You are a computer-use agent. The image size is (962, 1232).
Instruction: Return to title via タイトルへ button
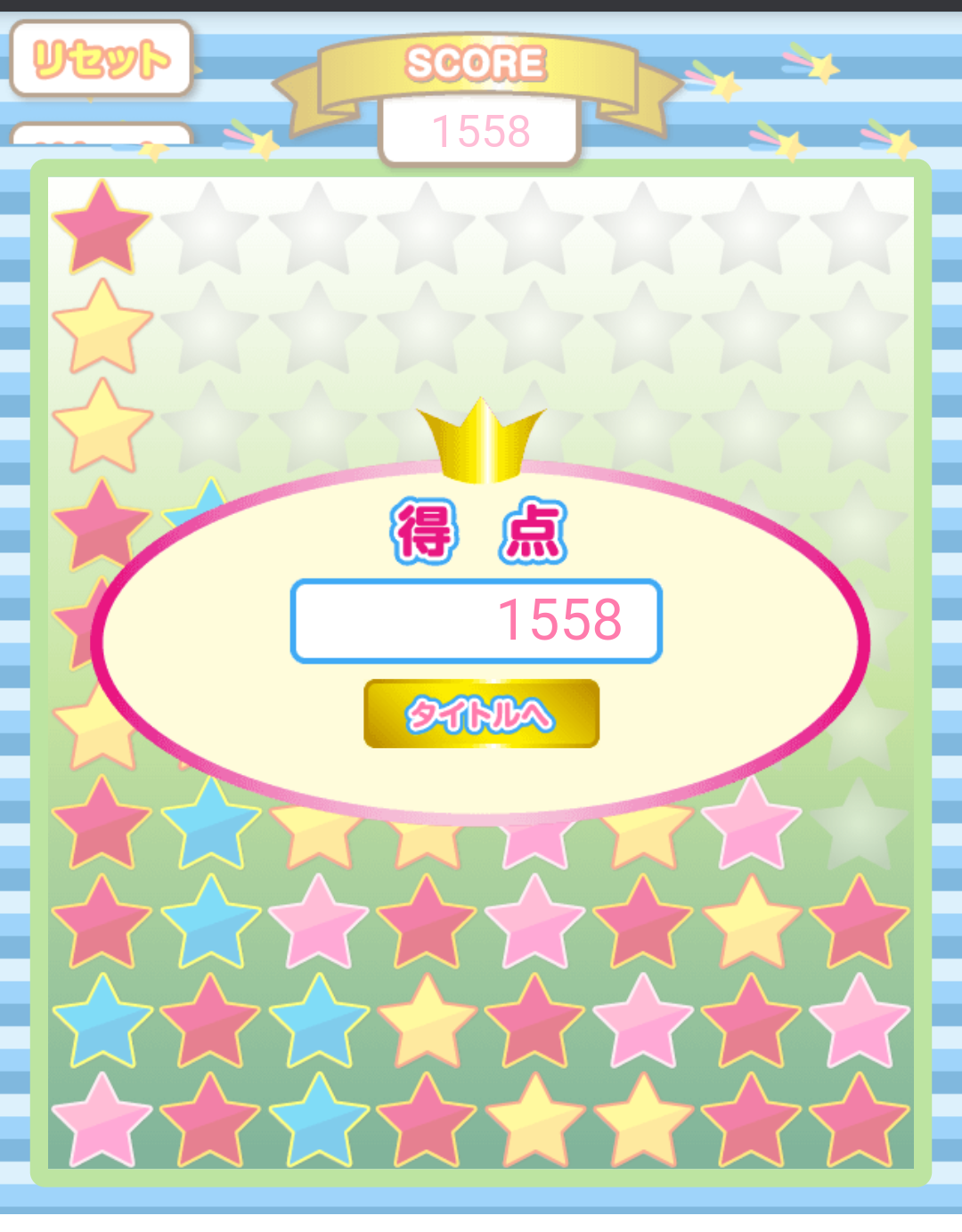pyautogui.click(x=481, y=714)
